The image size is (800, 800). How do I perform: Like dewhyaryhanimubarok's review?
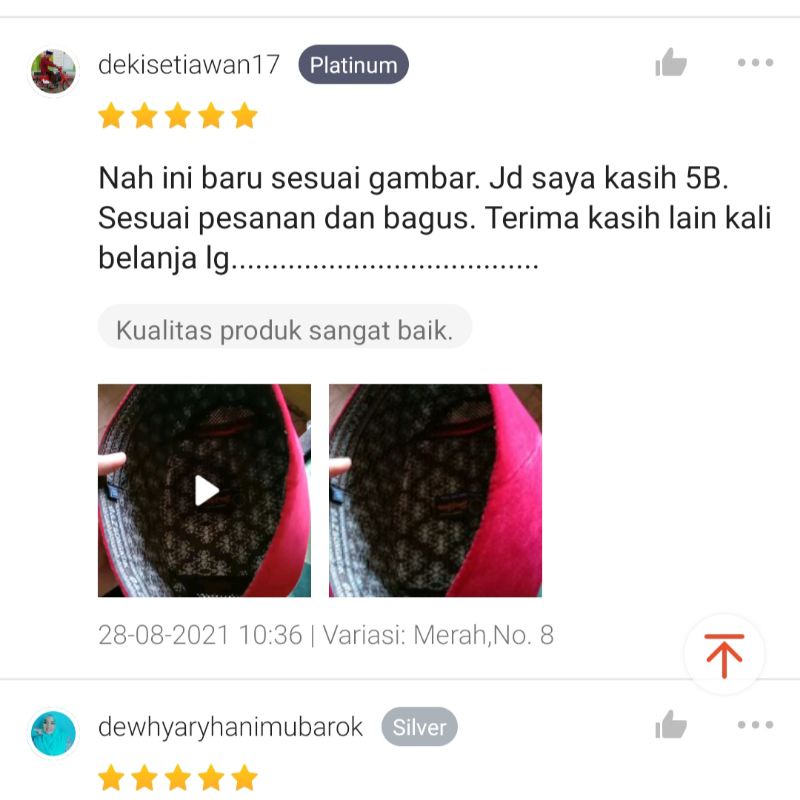click(x=671, y=725)
